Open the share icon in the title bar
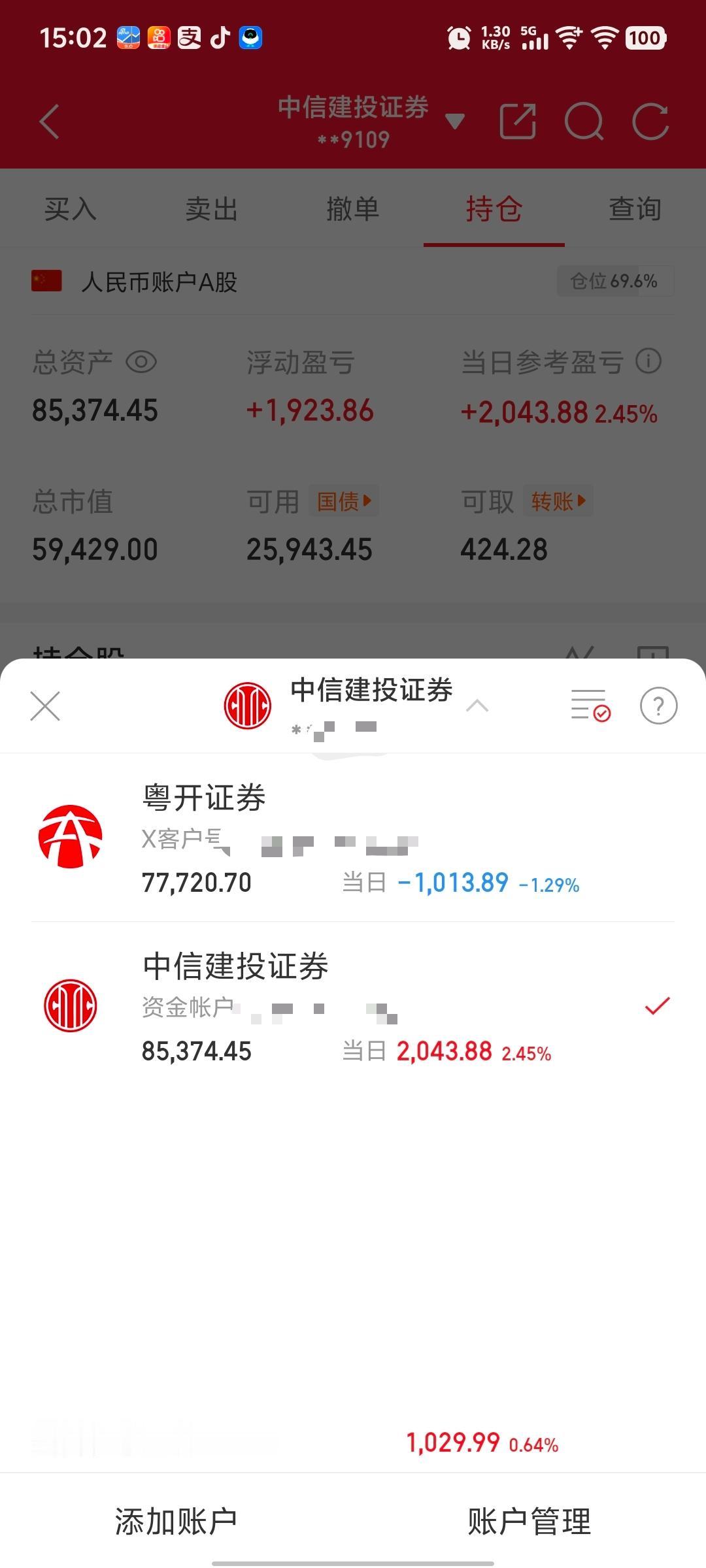The height and width of the screenshot is (1568, 706). (x=518, y=122)
